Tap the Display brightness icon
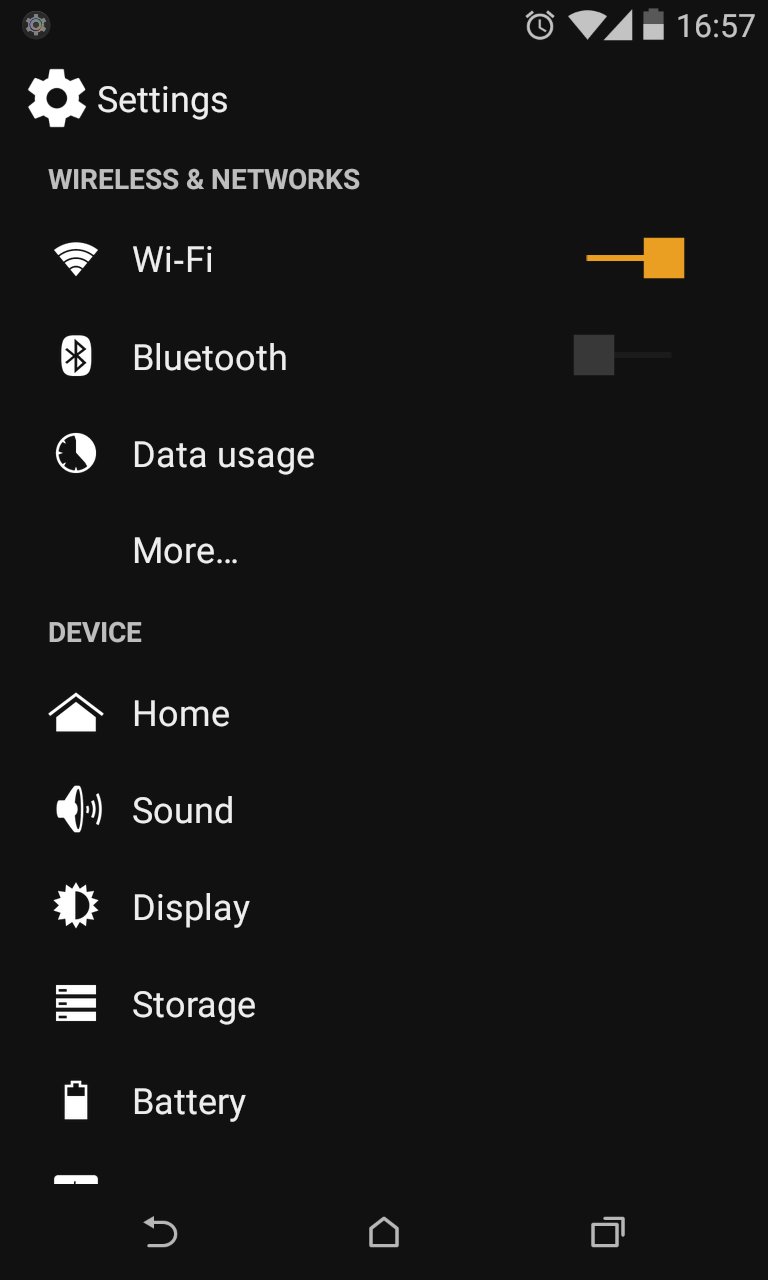768x1280 pixels. tap(75, 906)
